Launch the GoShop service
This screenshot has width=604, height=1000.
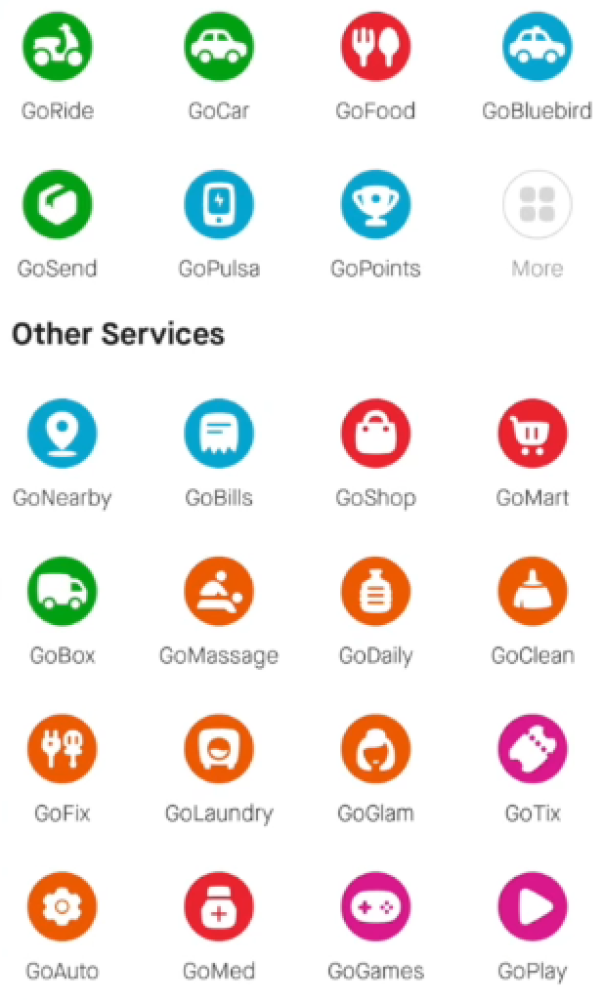376,434
